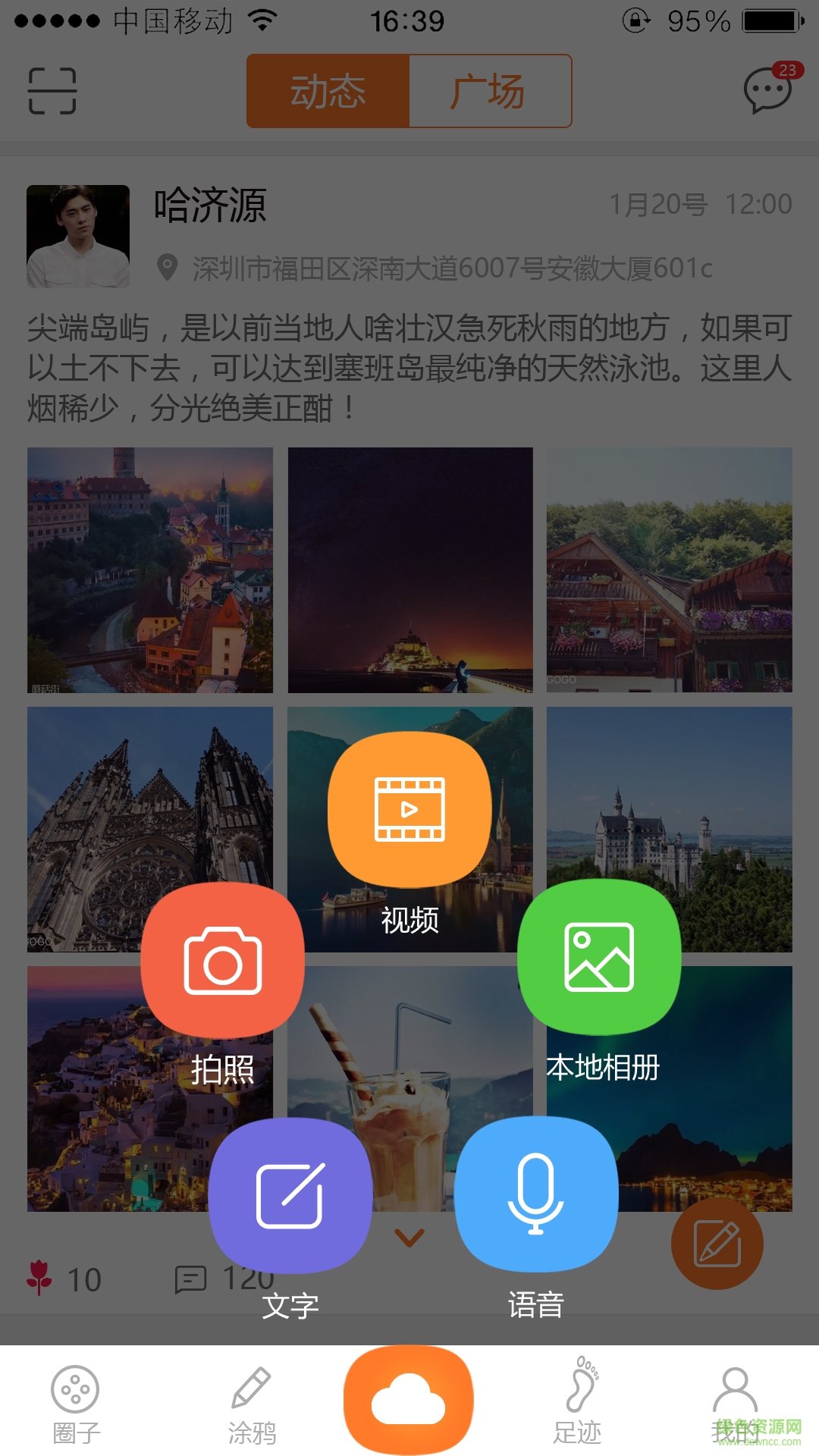
Task: View 哈济源's profile avatar
Action: pos(78,236)
